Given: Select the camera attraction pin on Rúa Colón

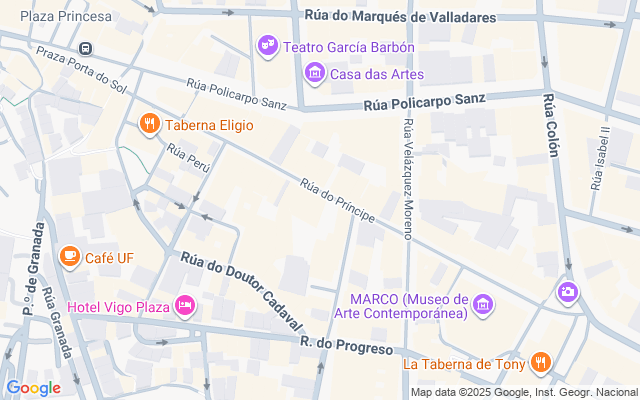Looking at the screenshot, I should point(567,293).
